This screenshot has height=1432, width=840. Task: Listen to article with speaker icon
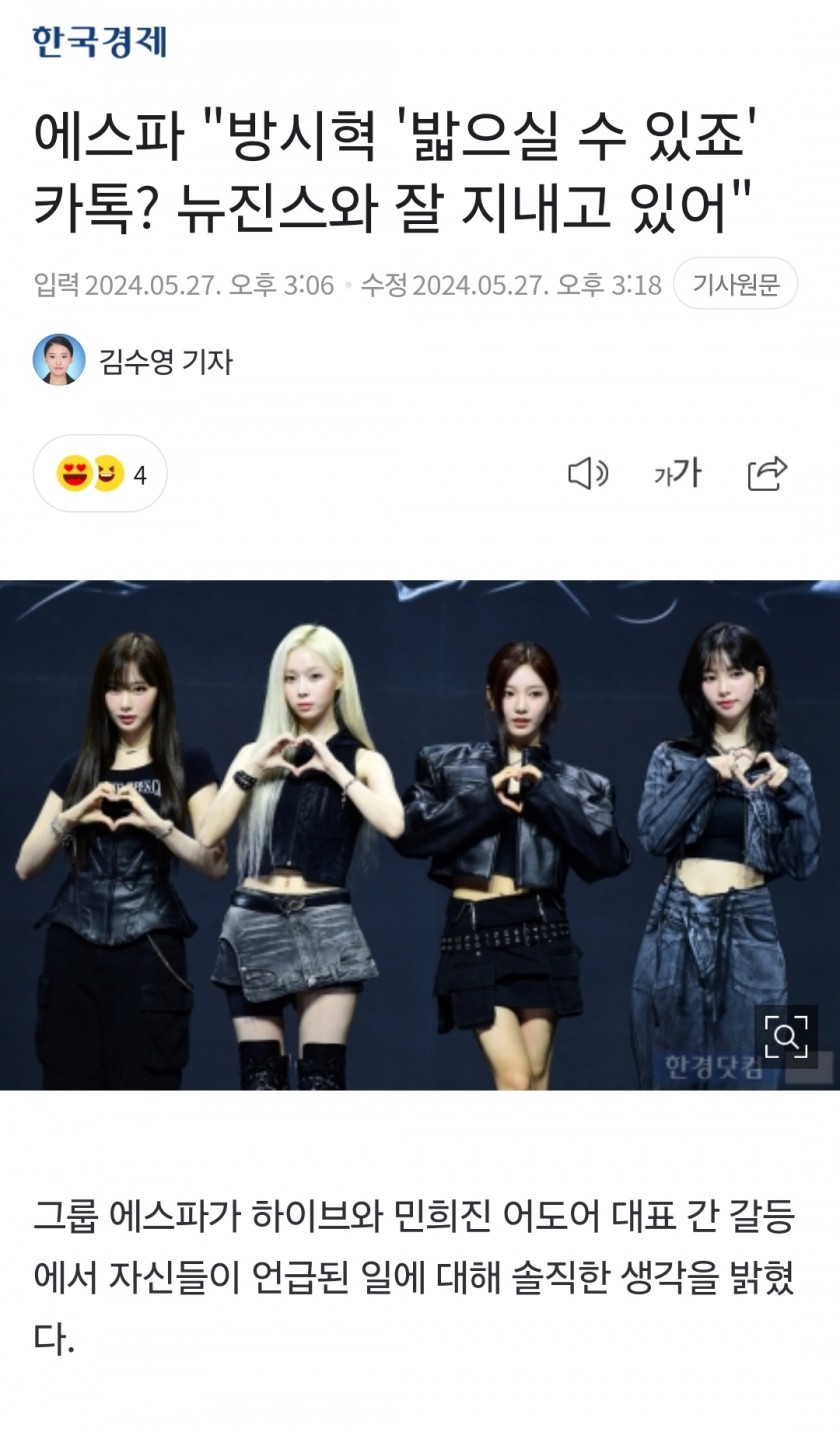588,473
